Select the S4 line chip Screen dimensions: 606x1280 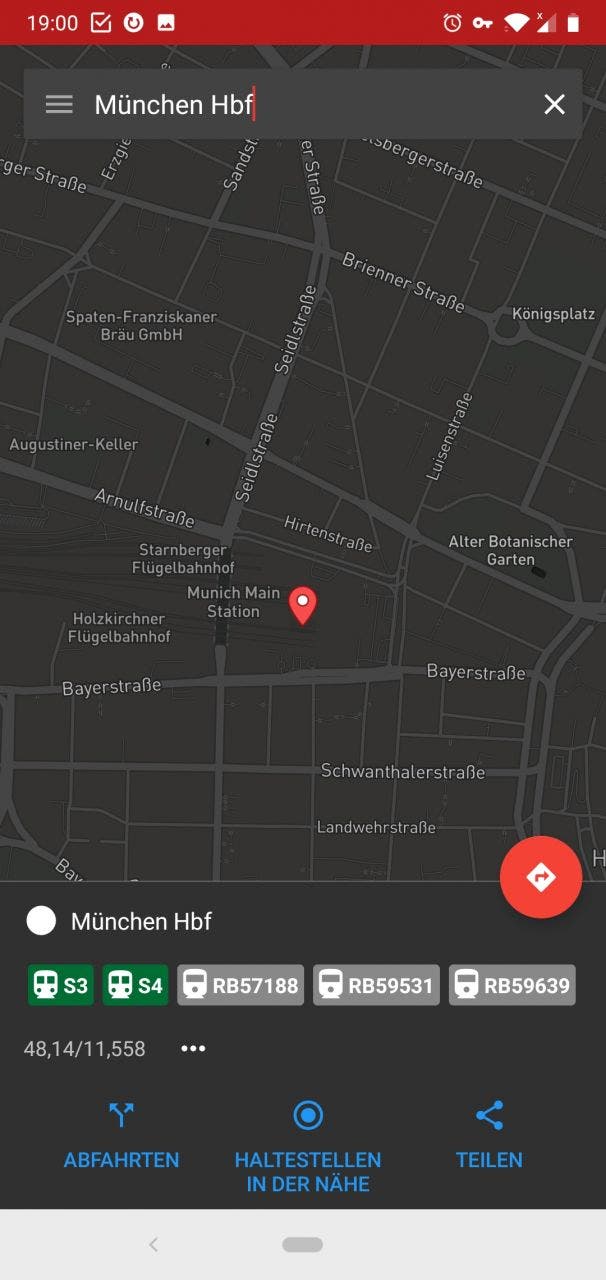136,985
